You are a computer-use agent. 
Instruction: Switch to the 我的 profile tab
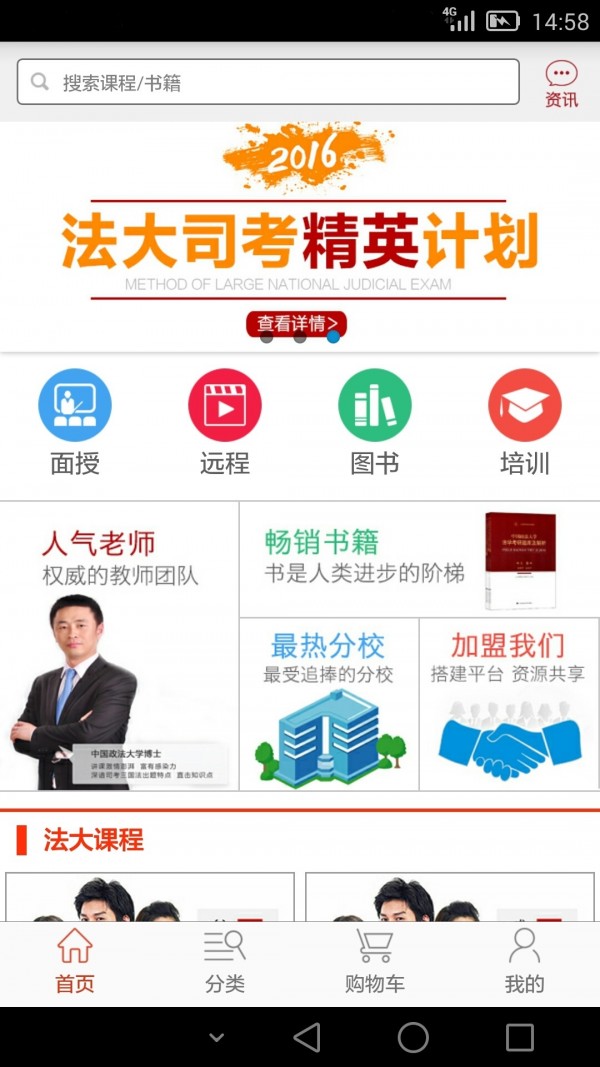tap(525, 961)
